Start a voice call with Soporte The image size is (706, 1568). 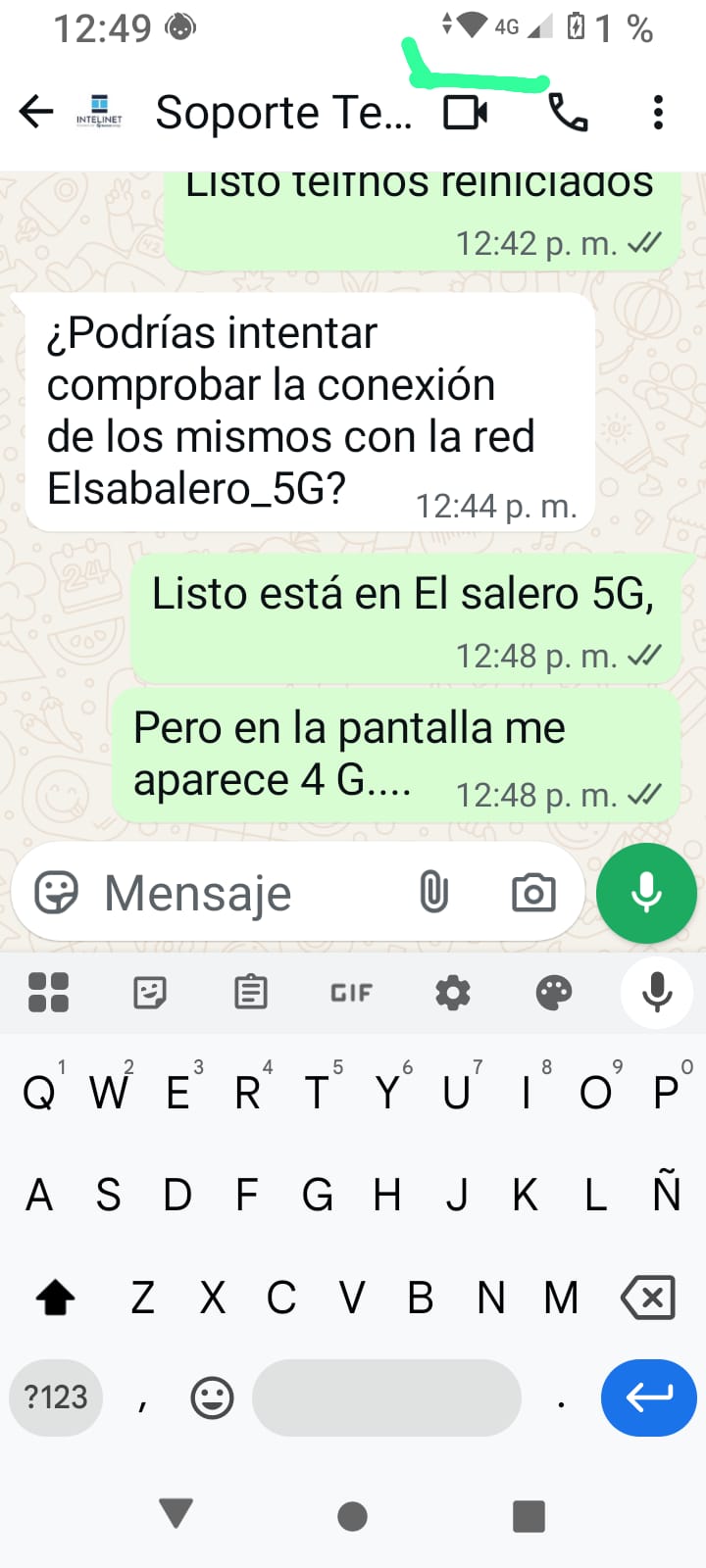pos(568,113)
